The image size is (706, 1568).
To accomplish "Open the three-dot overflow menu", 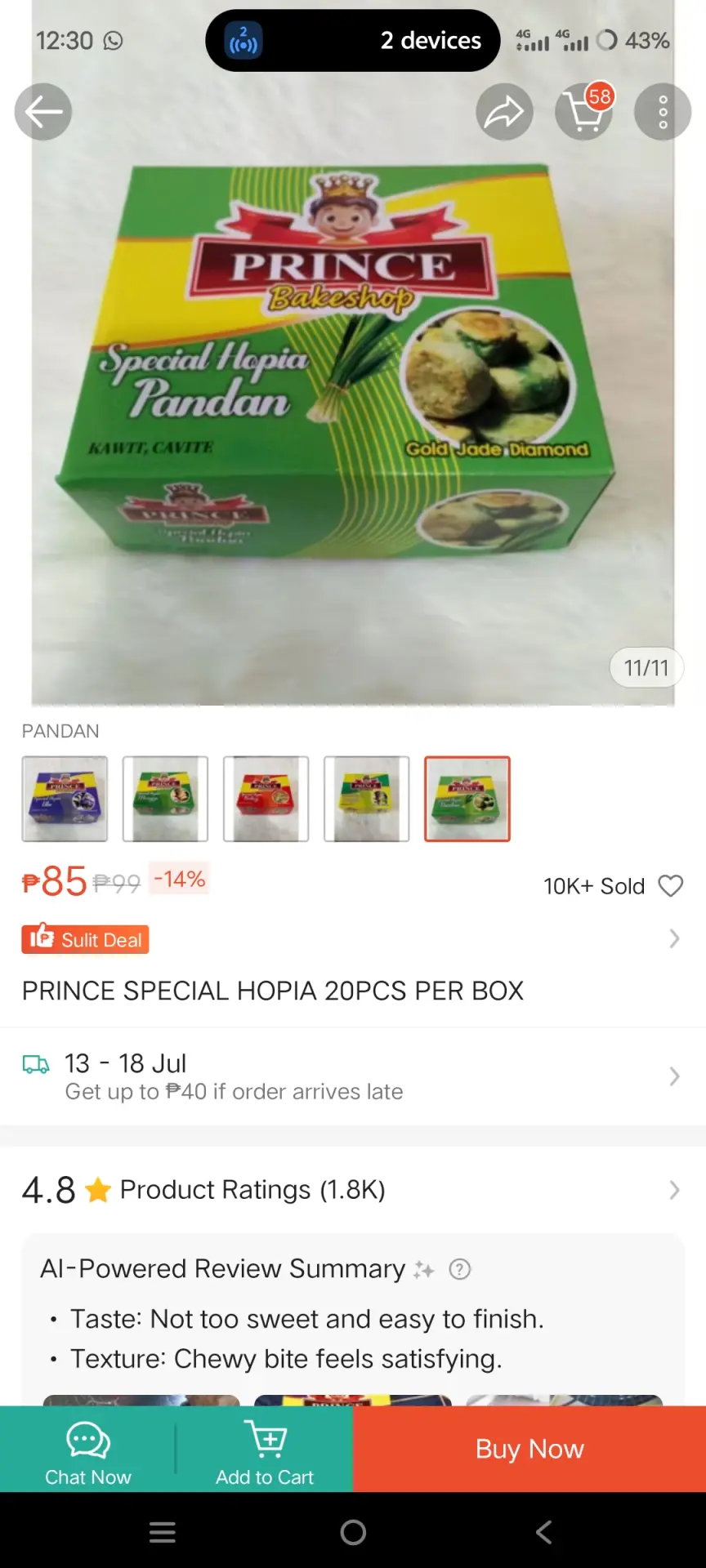I will coord(663,112).
